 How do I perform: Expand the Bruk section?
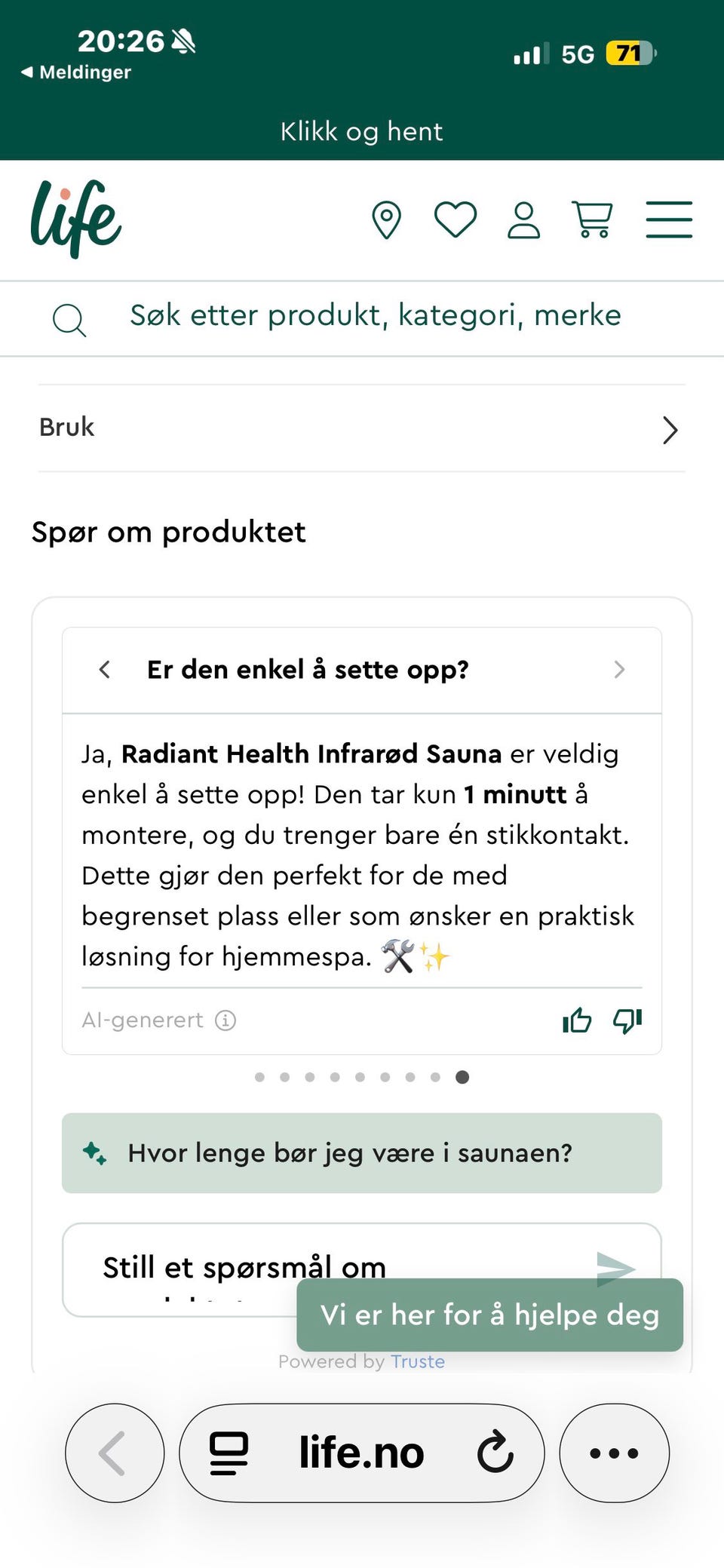(x=362, y=428)
